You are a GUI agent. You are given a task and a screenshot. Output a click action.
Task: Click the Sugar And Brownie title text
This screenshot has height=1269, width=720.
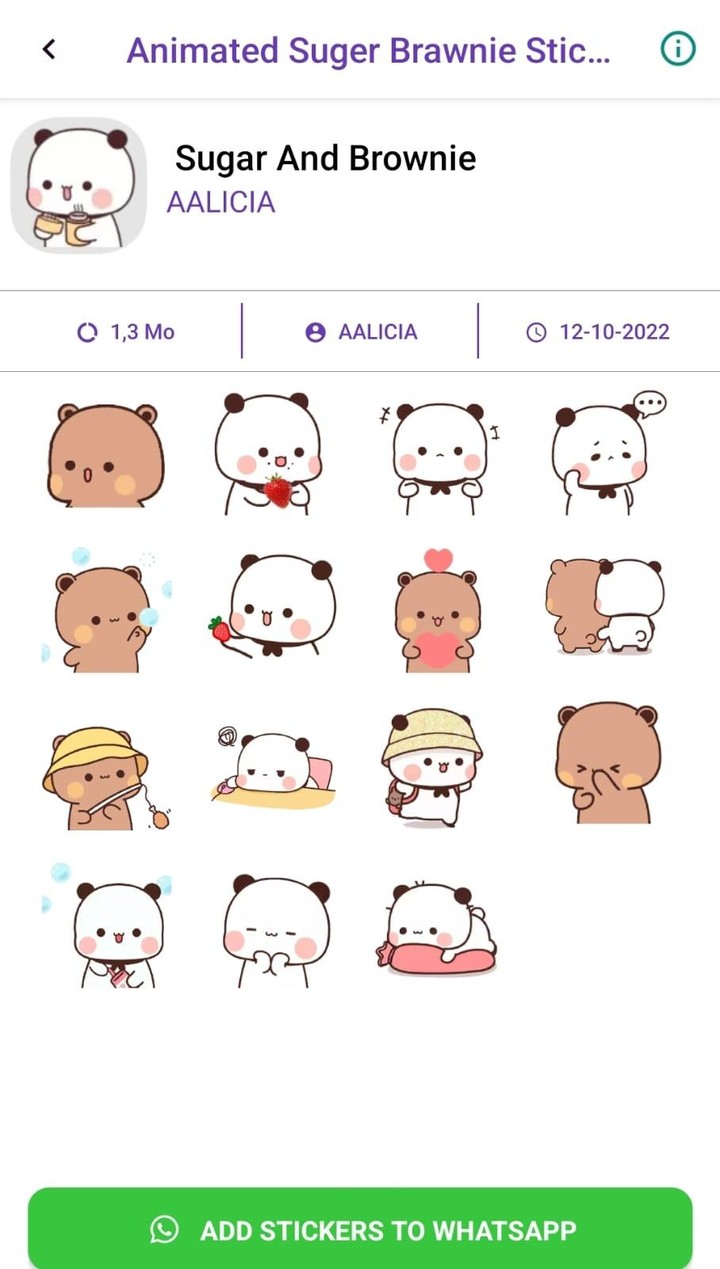tap(325, 158)
